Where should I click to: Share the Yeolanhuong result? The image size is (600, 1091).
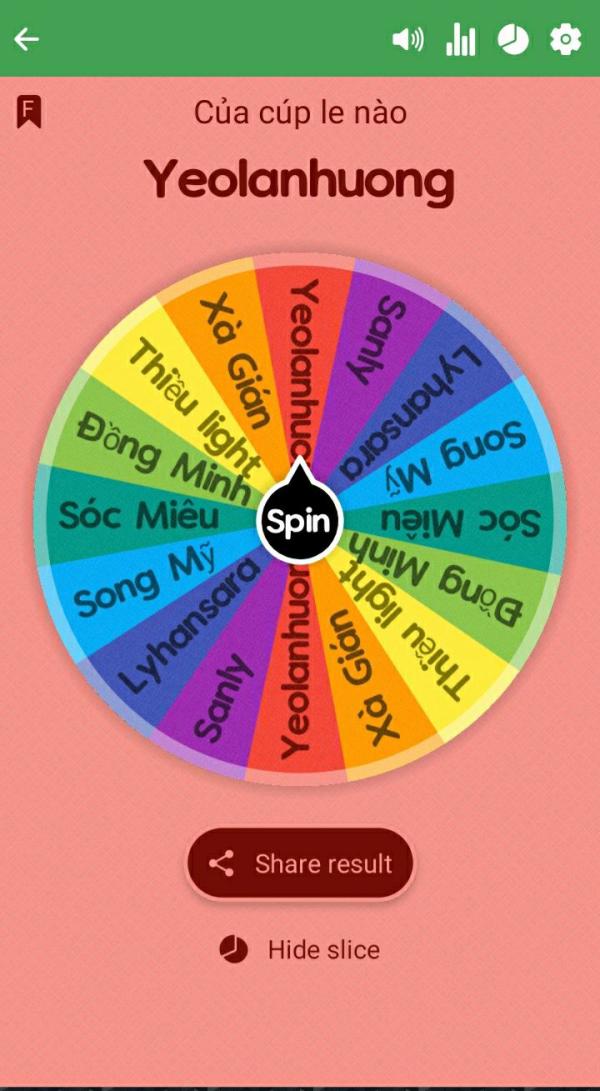[300, 863]
